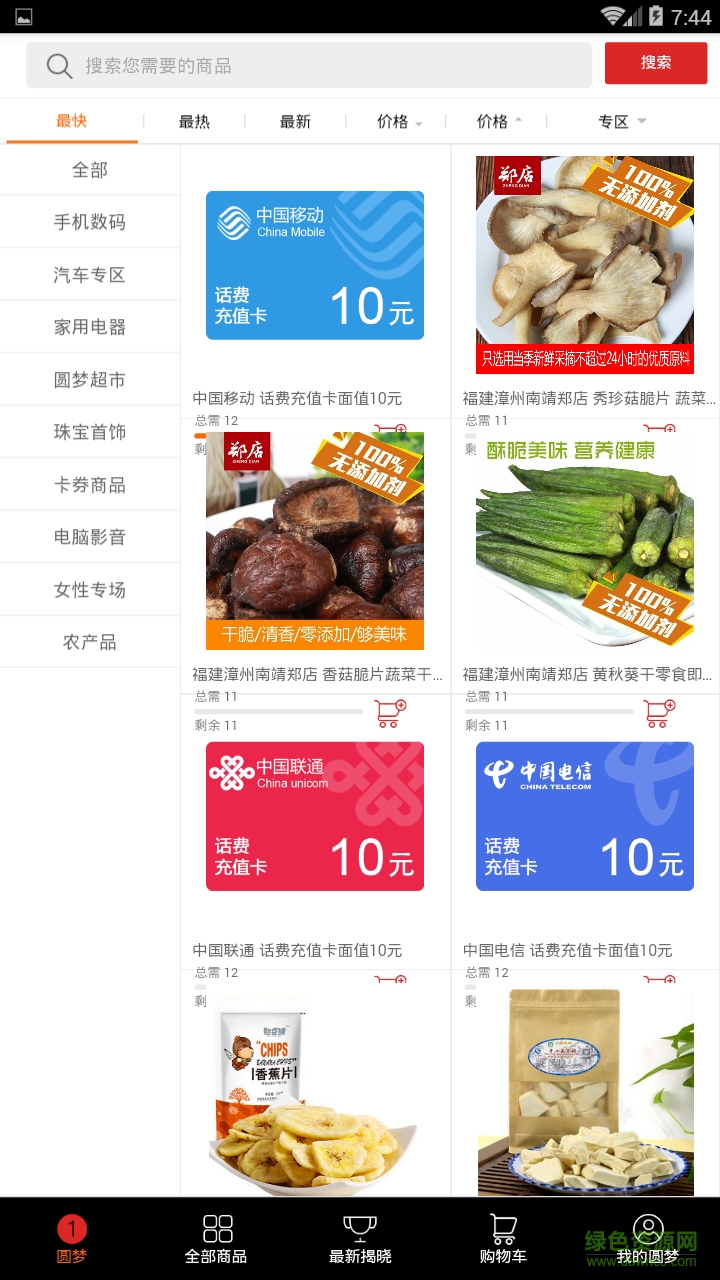Select the 手机数码 category
720x1280 pixels.
tap(90, 222)
